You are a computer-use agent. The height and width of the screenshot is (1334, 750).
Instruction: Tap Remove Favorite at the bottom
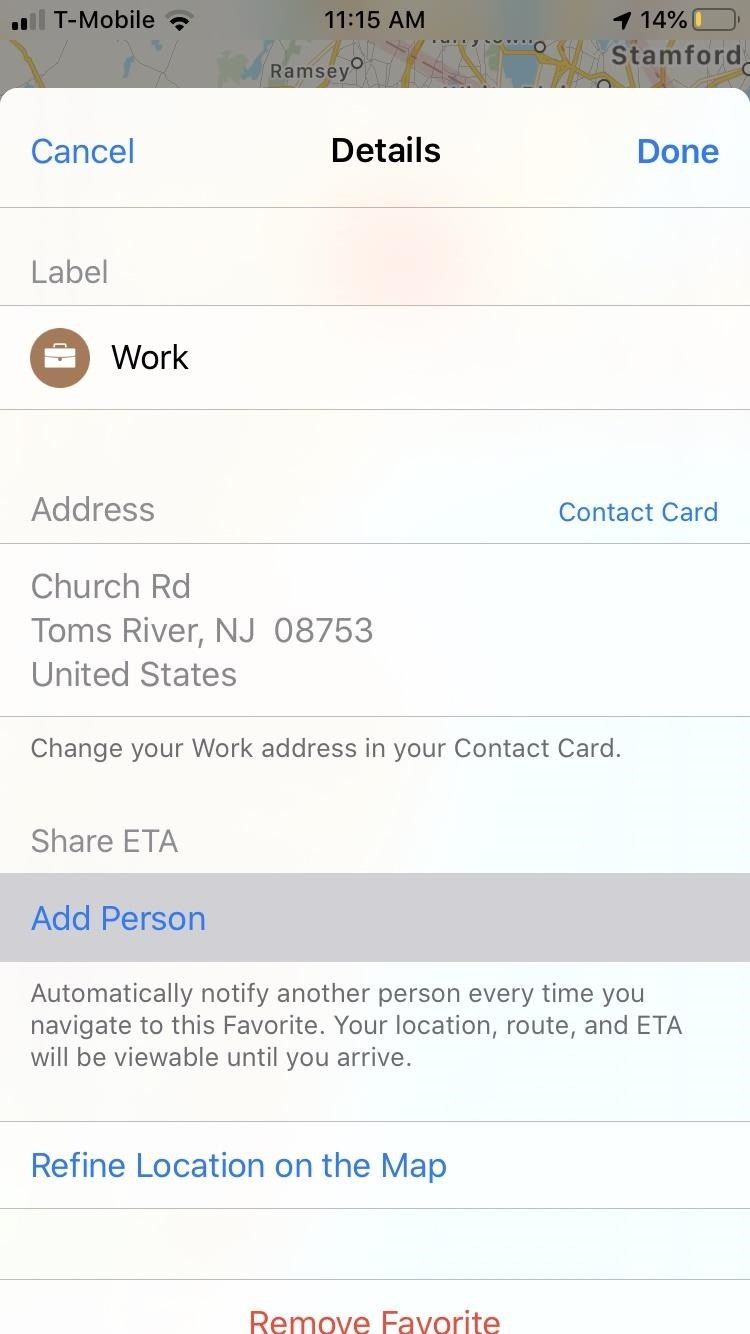tap(375, 1322)
